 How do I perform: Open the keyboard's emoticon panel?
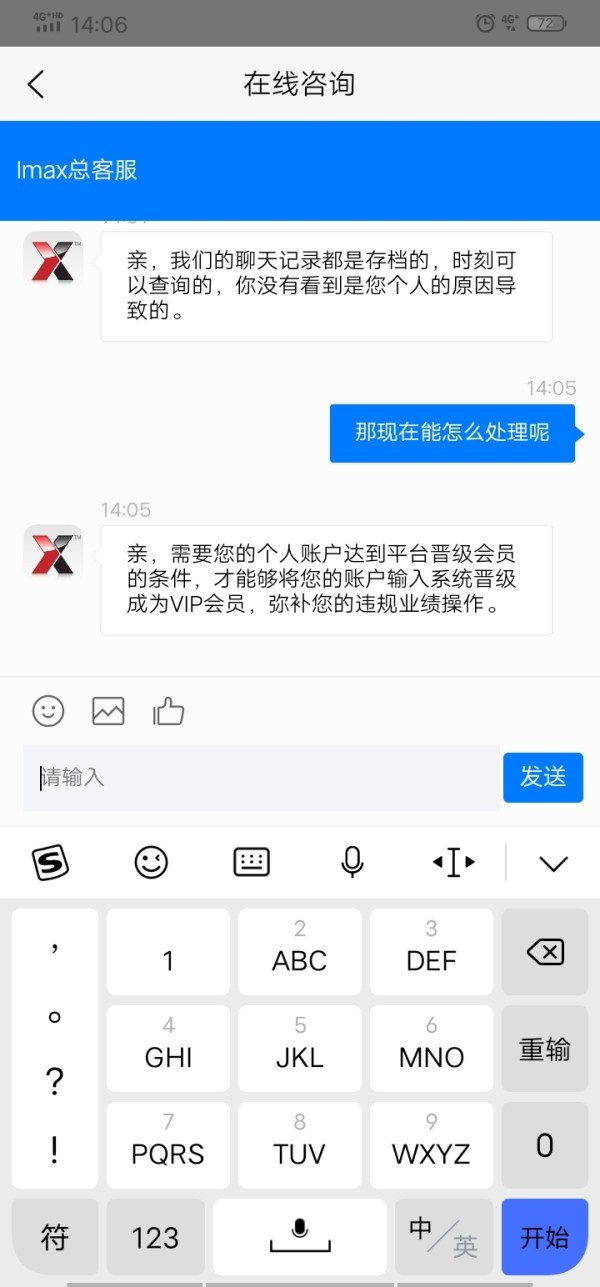tap(151, 862)
